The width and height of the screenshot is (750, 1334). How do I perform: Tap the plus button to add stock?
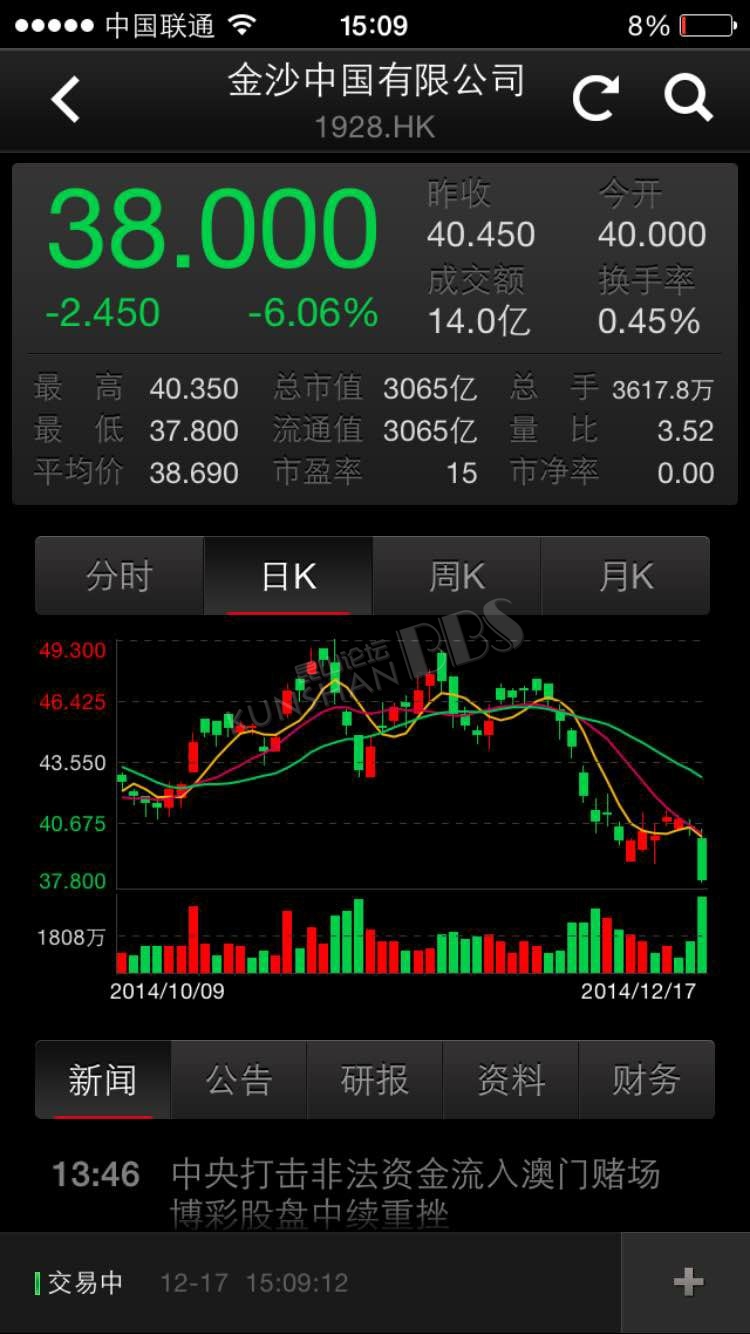pos(687,1282)
